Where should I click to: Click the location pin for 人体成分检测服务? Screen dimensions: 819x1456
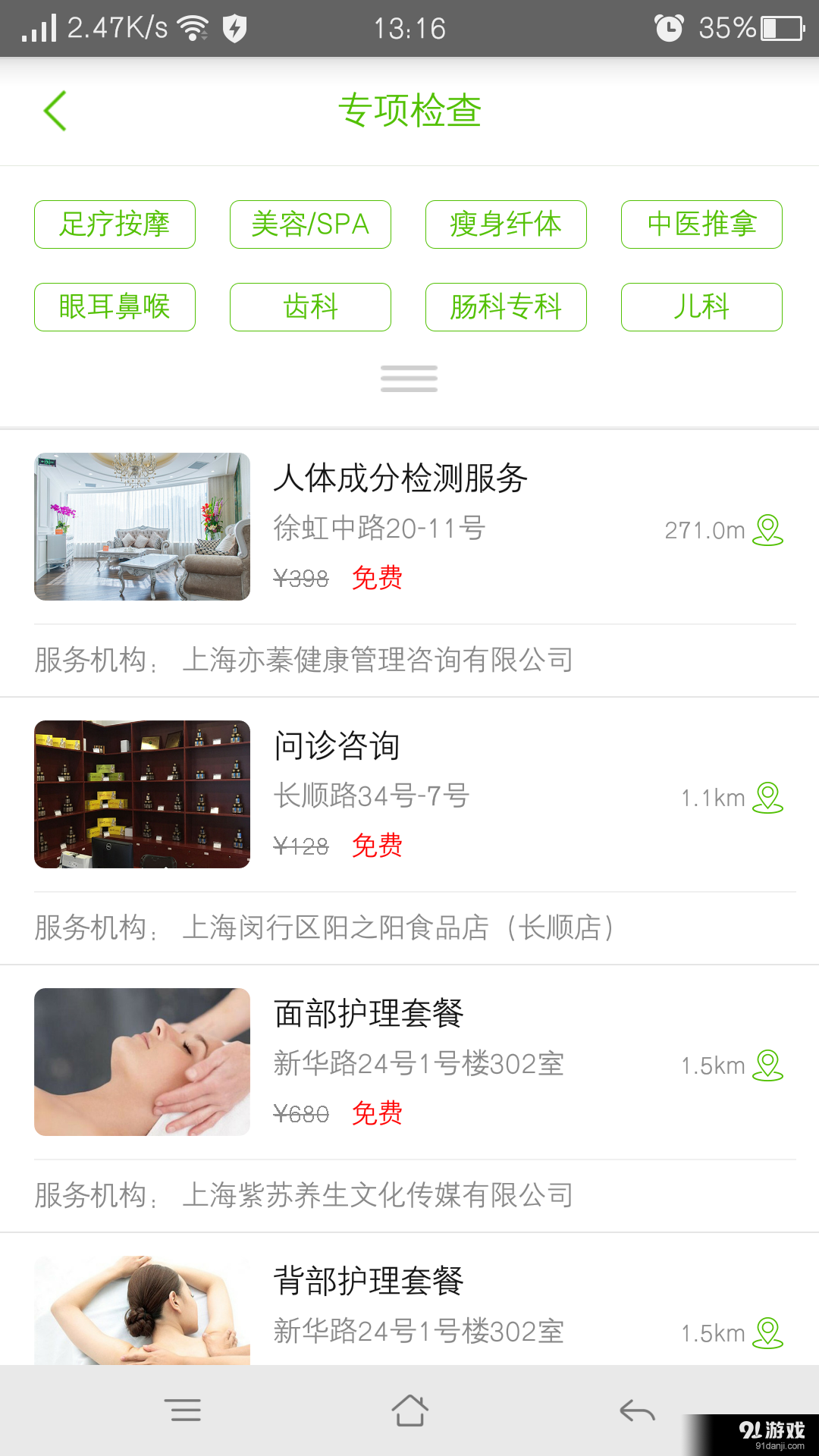click(x=768, y=531)
